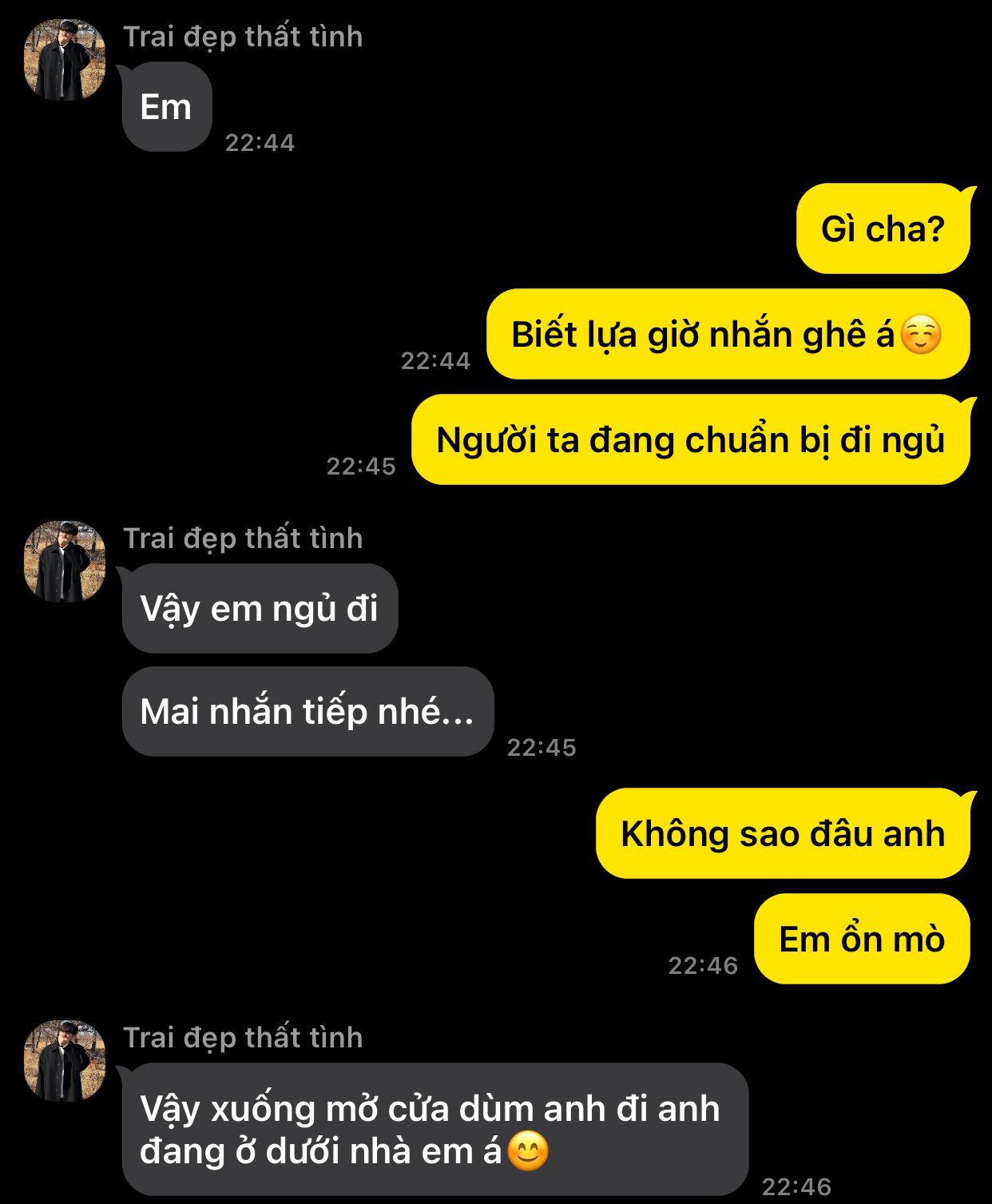Screen dimensions: 992x1204
Task: View profile picture next to "Vậy em ngủ đi"
Action: [65, 562]
